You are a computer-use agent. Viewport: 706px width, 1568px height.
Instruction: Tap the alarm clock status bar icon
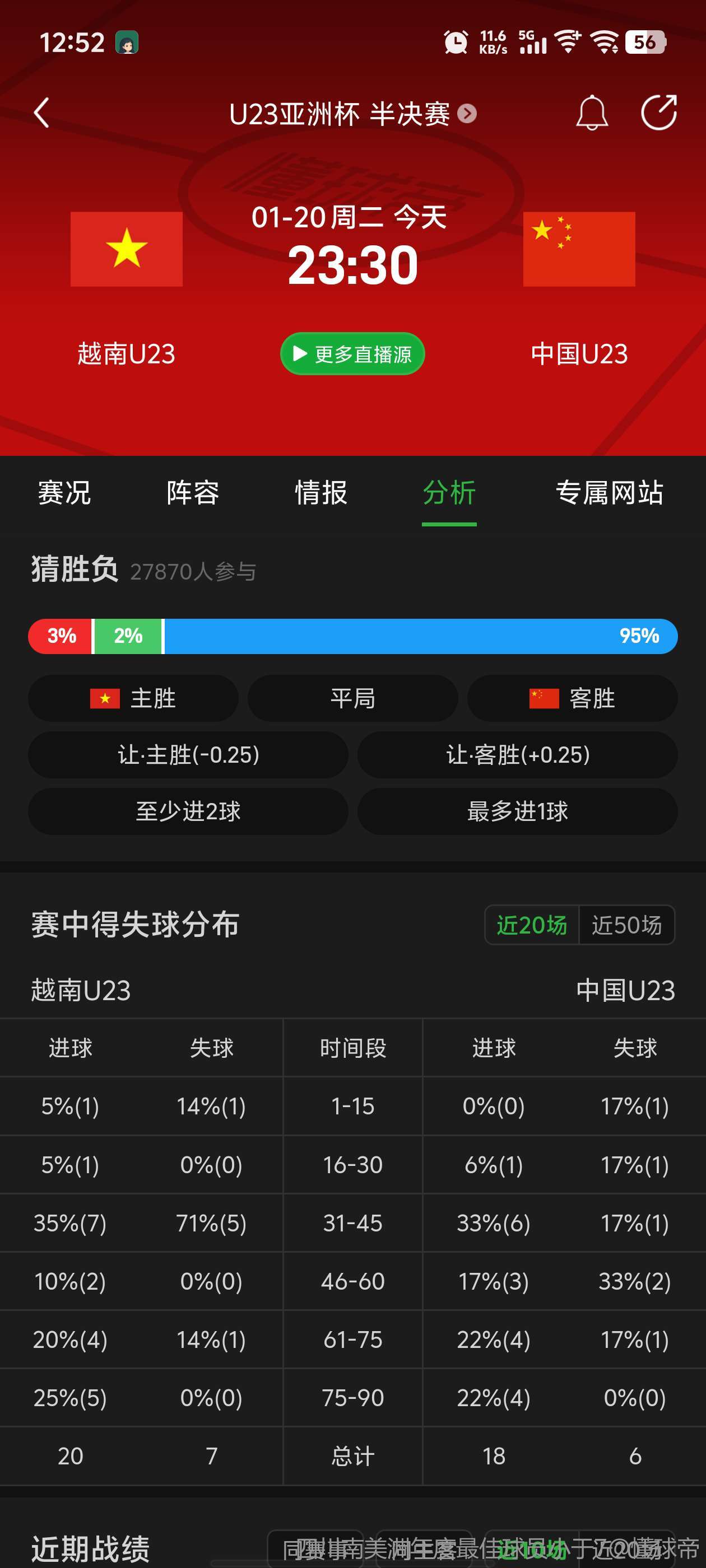[454, 42]
